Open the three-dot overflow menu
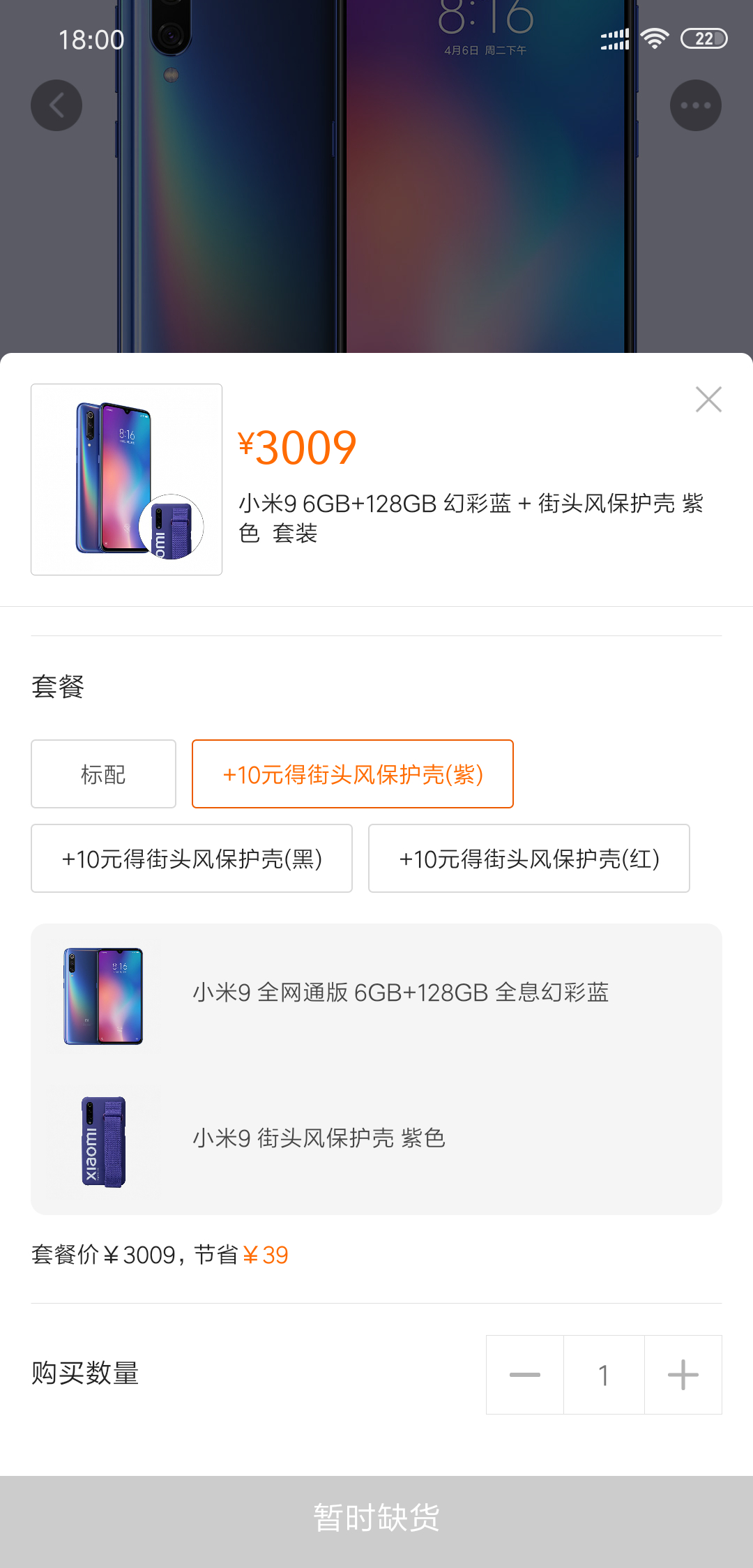 pyautogui.click(x=695, y=105)
